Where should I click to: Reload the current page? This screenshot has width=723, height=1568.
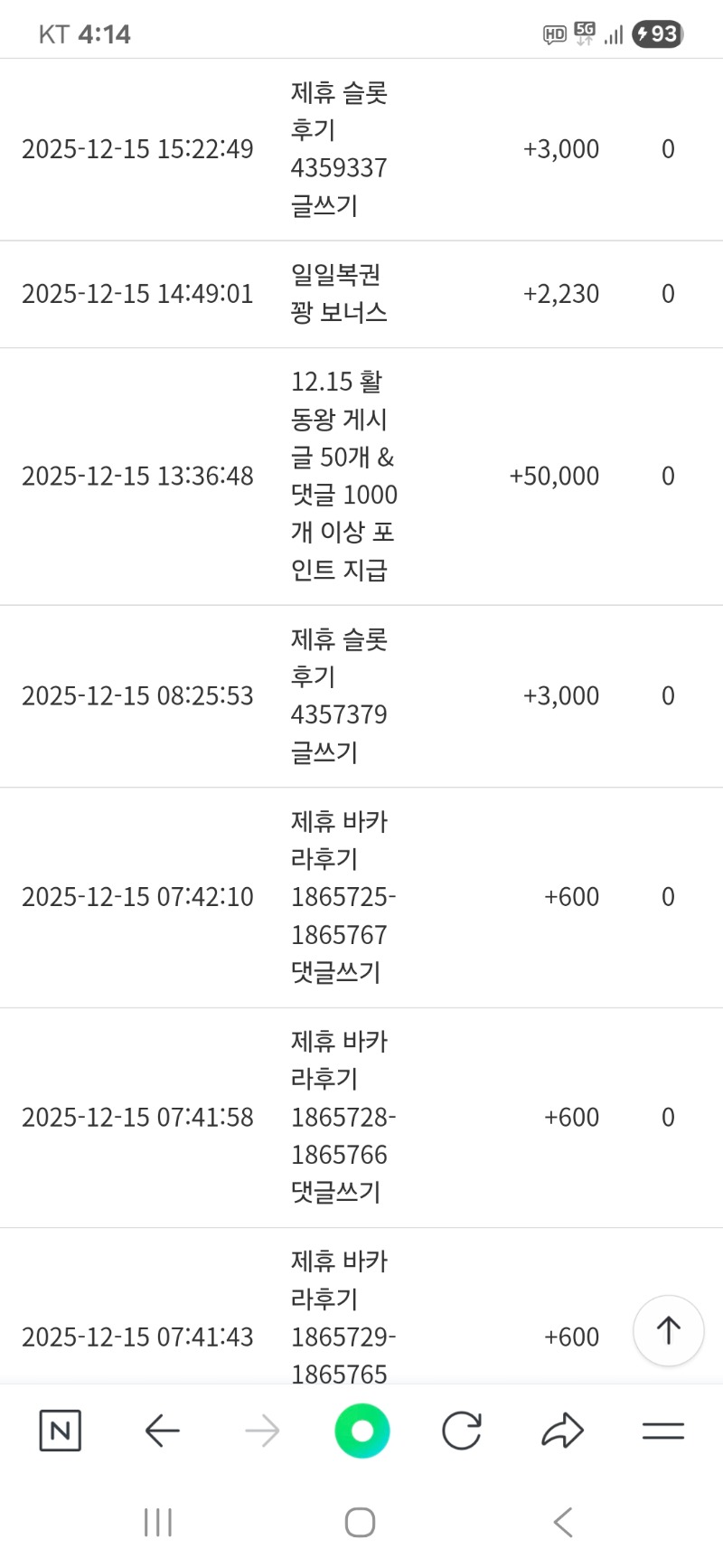tap(462, 1431)
